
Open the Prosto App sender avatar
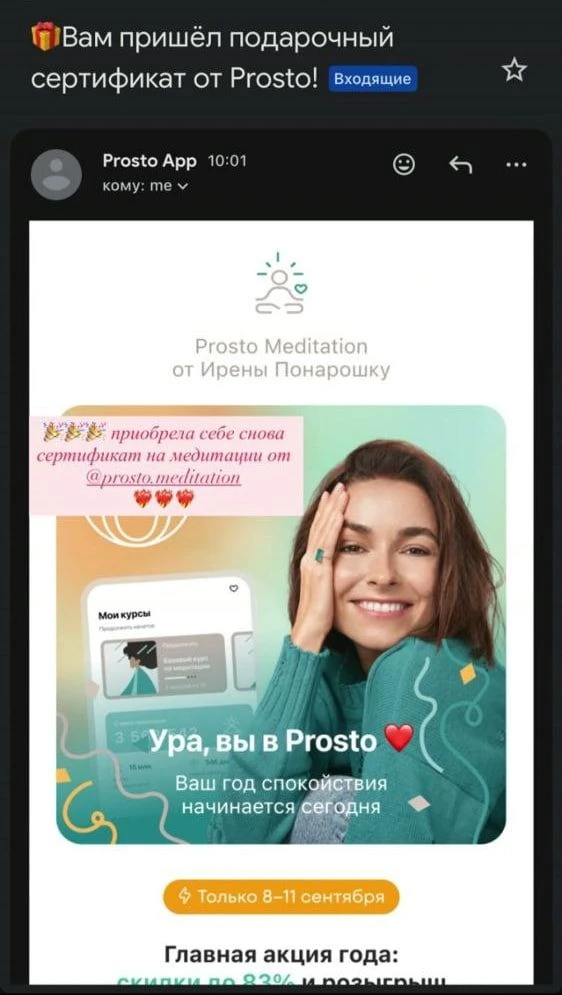[x=56, y=175]
